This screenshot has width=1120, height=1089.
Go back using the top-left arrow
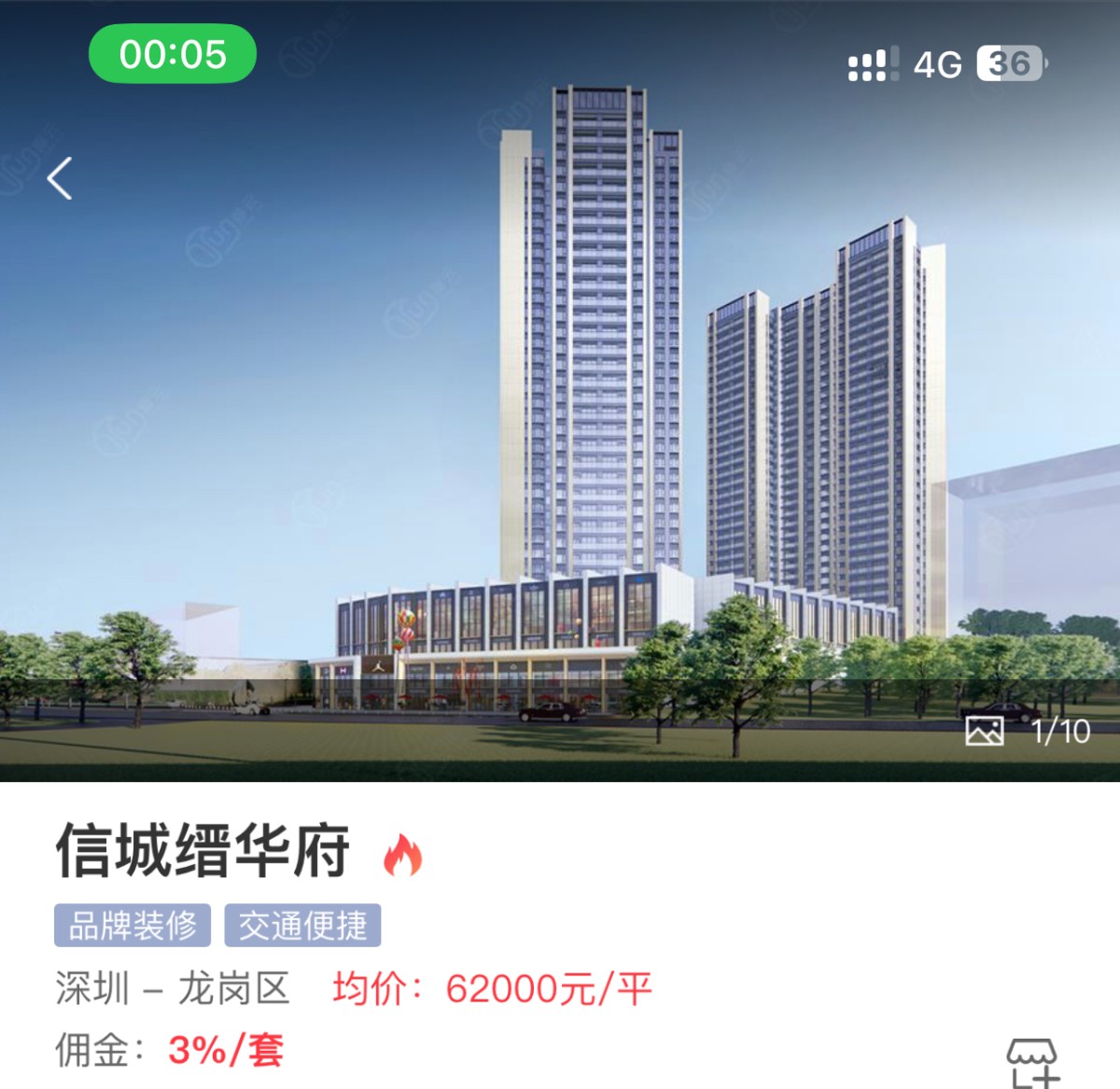(60, 178)
